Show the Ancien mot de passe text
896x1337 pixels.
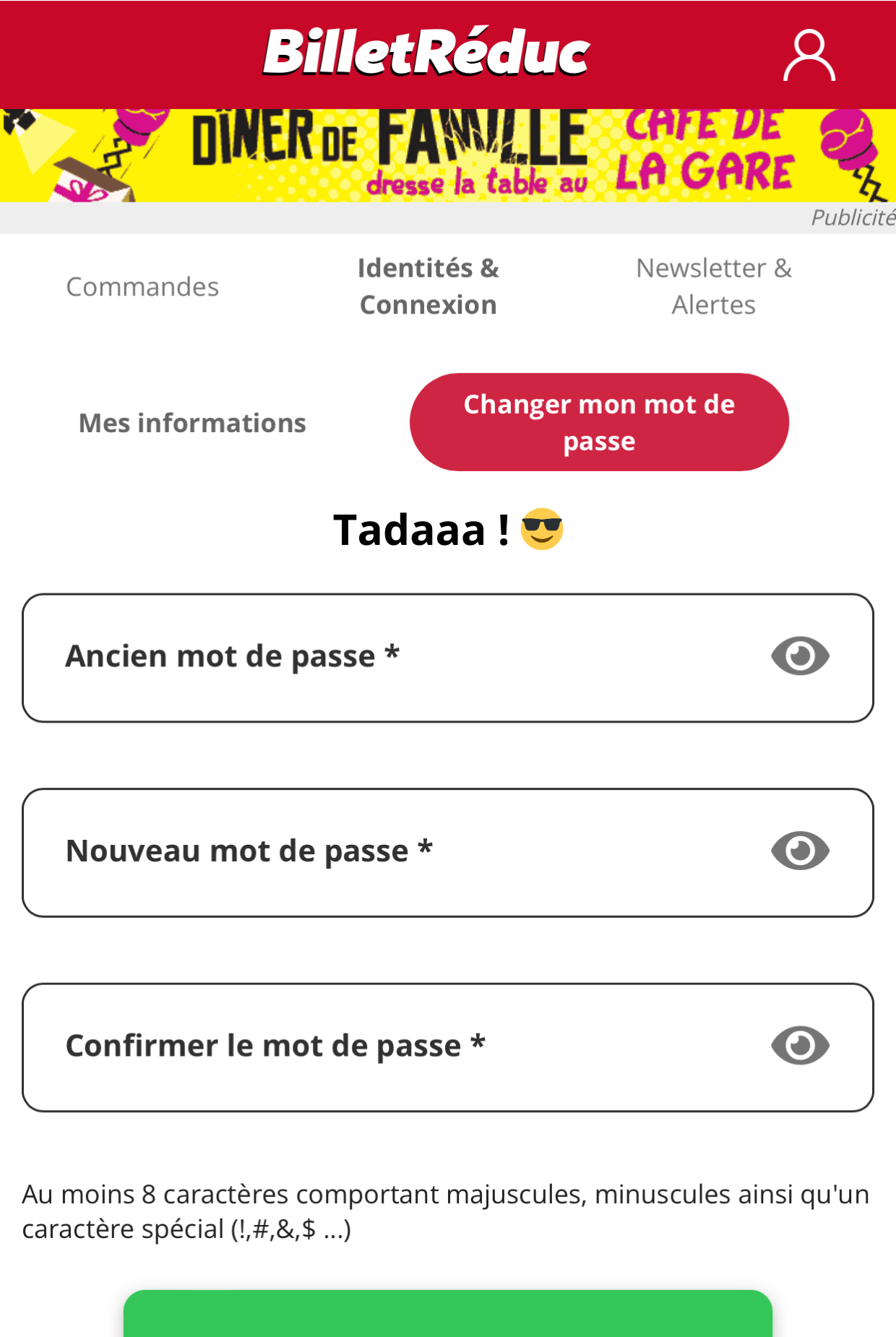tap(800, 656)
